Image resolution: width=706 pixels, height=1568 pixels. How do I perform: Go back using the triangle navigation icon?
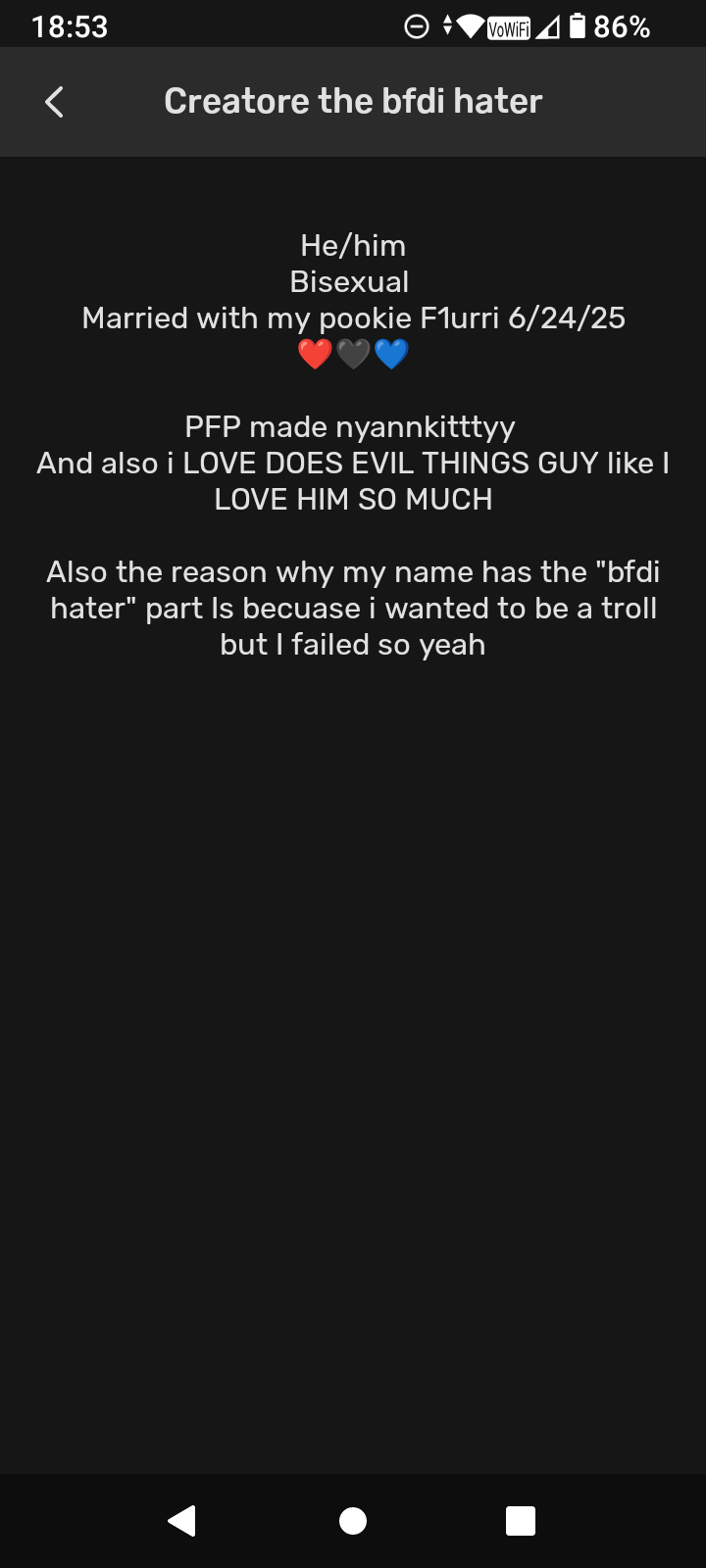[x=182, y=1521]
